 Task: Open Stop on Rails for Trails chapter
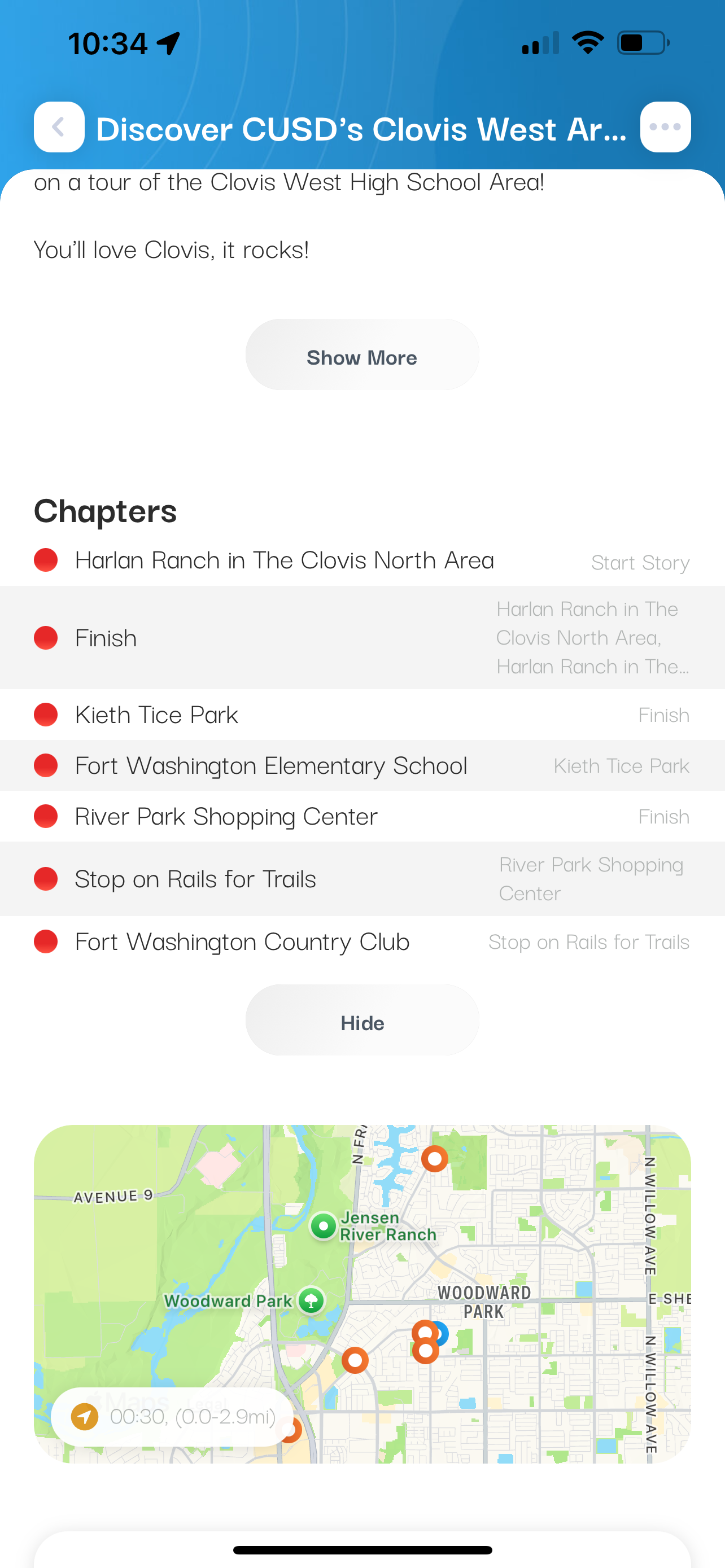coord(362,879)
